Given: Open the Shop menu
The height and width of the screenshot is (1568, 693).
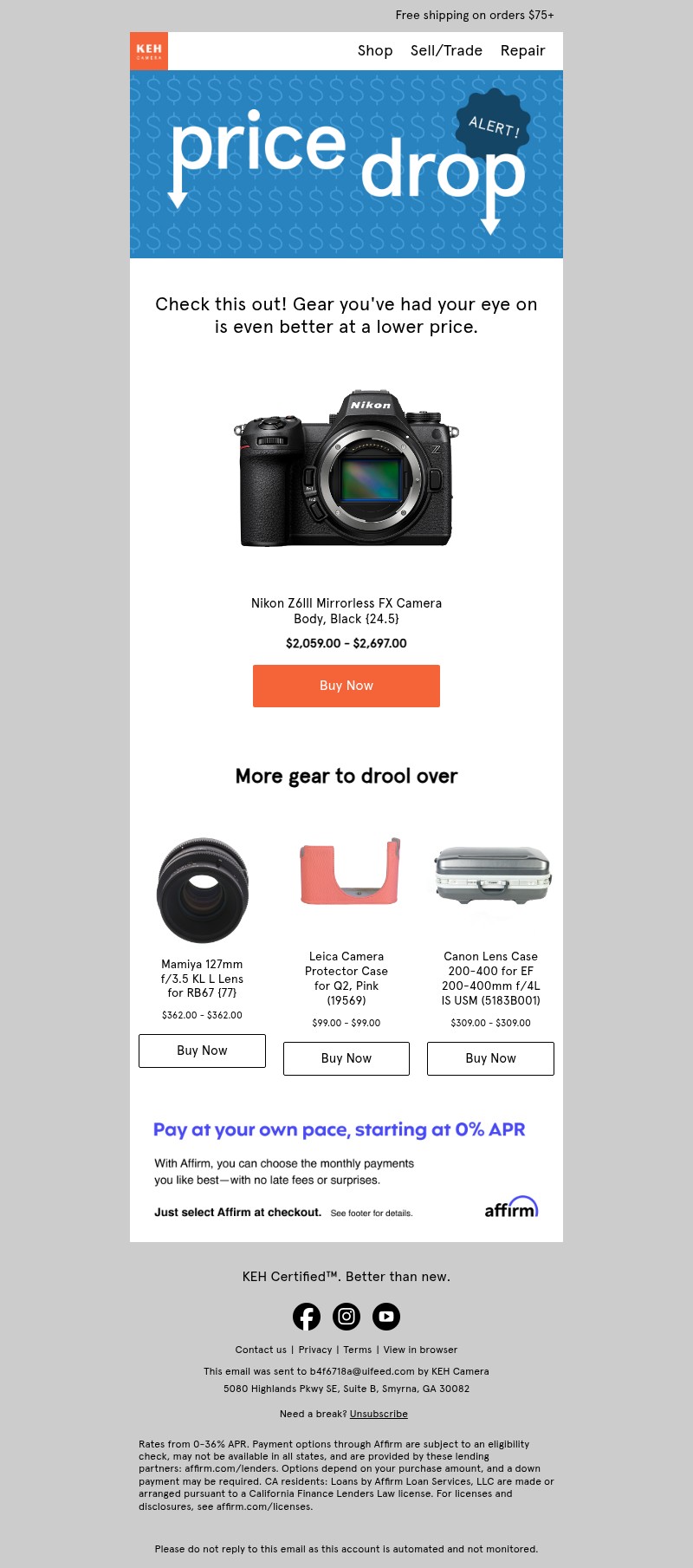Looking at the screenshot, I should coord(375,50).
